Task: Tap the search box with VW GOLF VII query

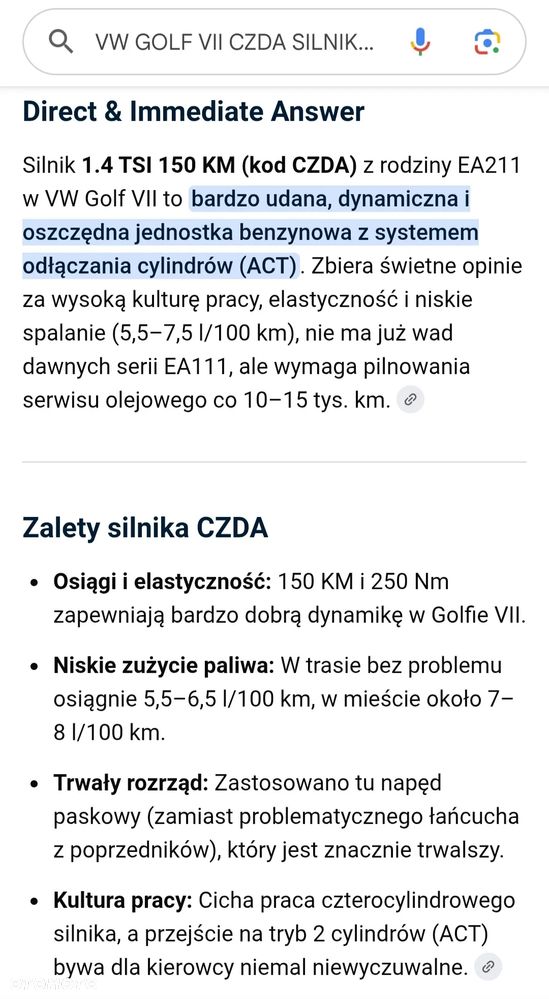Action: click(274, 42)
